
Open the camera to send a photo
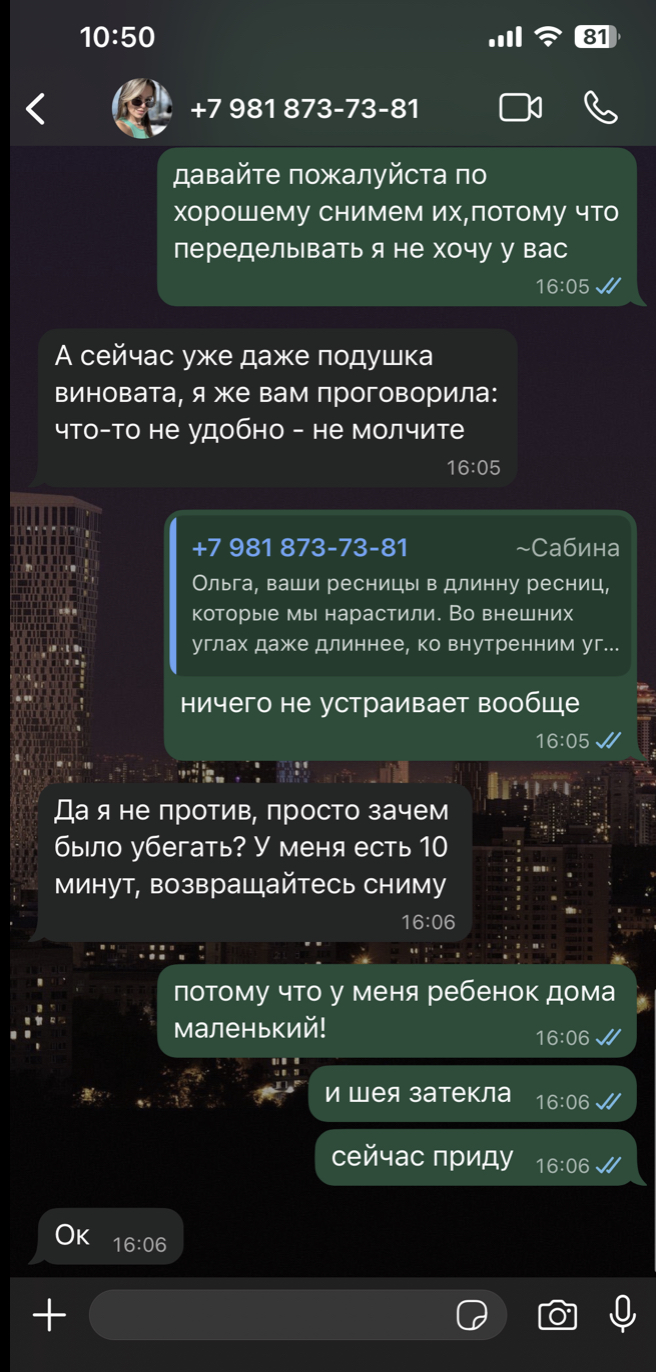557,1315
